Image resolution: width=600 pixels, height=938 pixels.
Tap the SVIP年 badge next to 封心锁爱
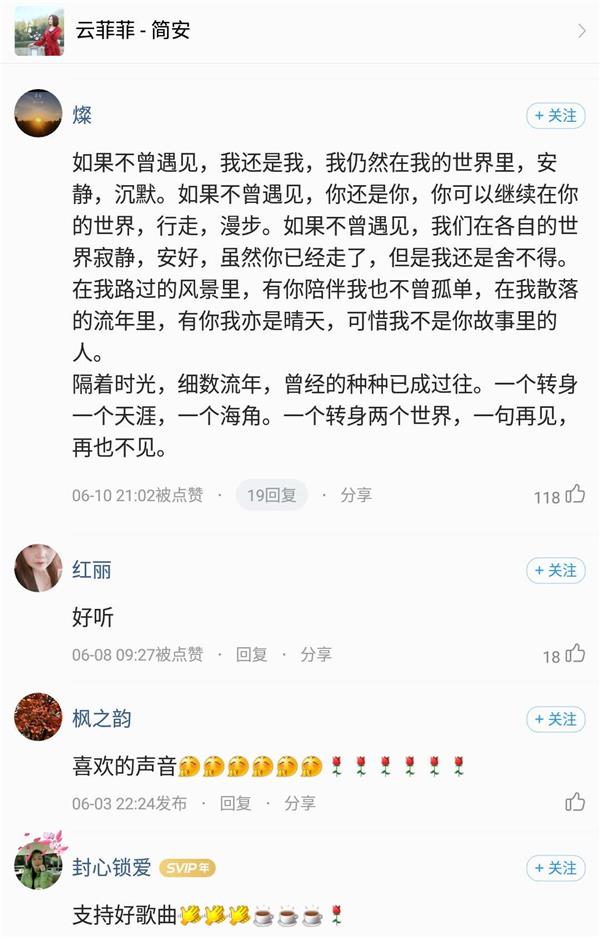(x=187, y=868)
